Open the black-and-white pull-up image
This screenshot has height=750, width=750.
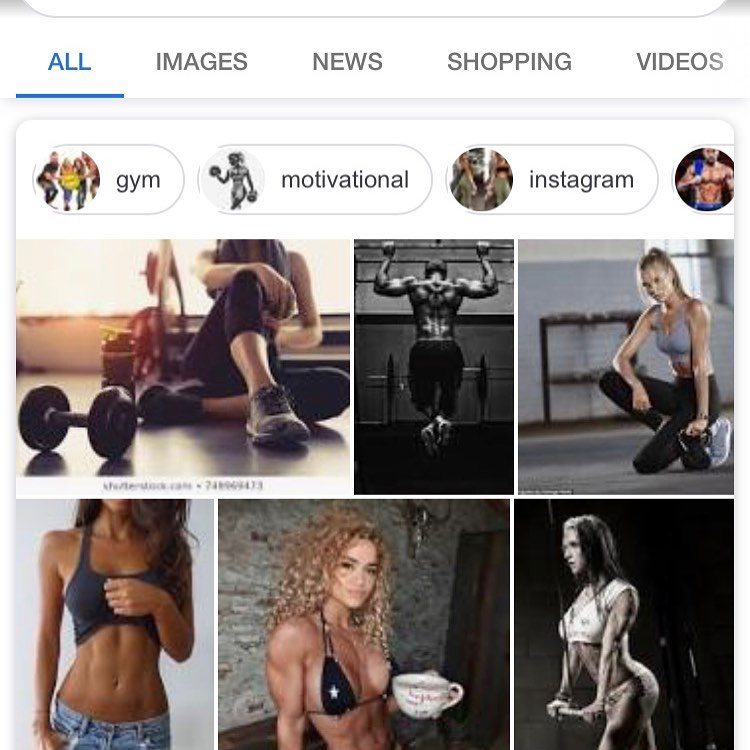tap(434, 367)
